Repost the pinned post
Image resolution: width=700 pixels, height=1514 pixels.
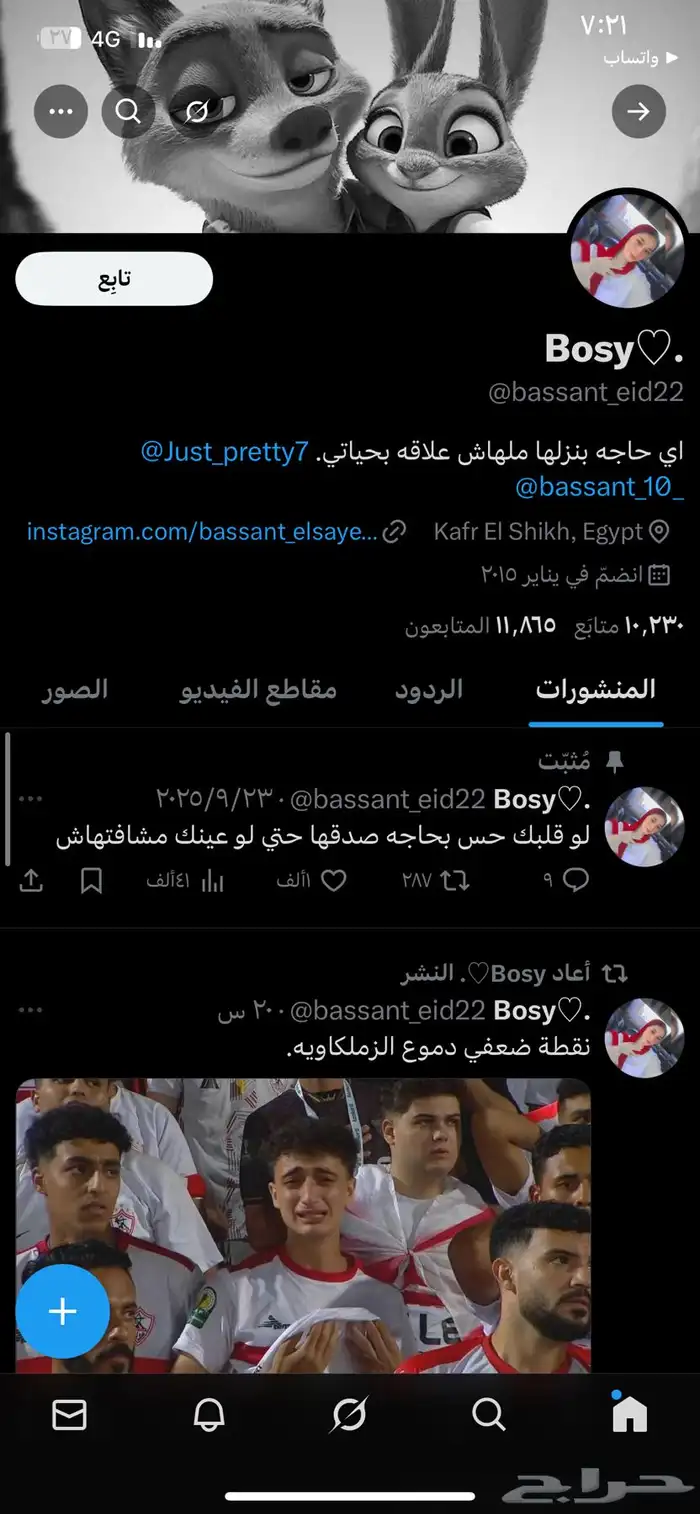[x=454, y=881]
